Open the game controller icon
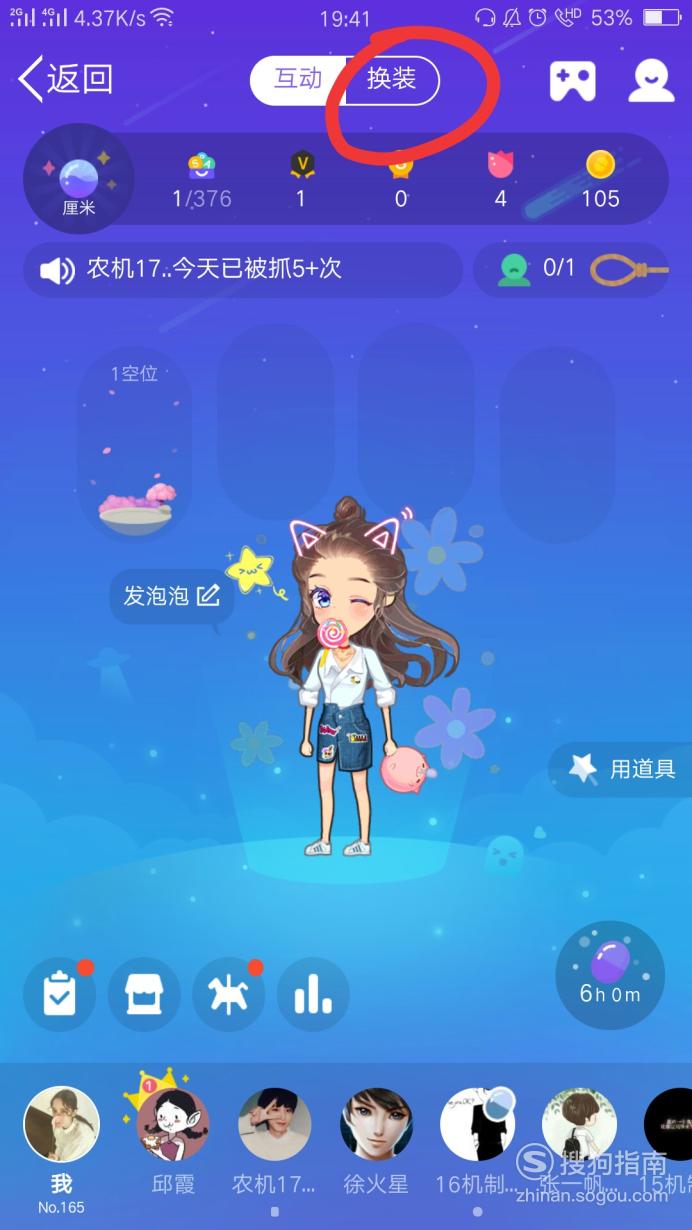The width and height of the screenshot is (692, 1230). click(x=572, y=81)
